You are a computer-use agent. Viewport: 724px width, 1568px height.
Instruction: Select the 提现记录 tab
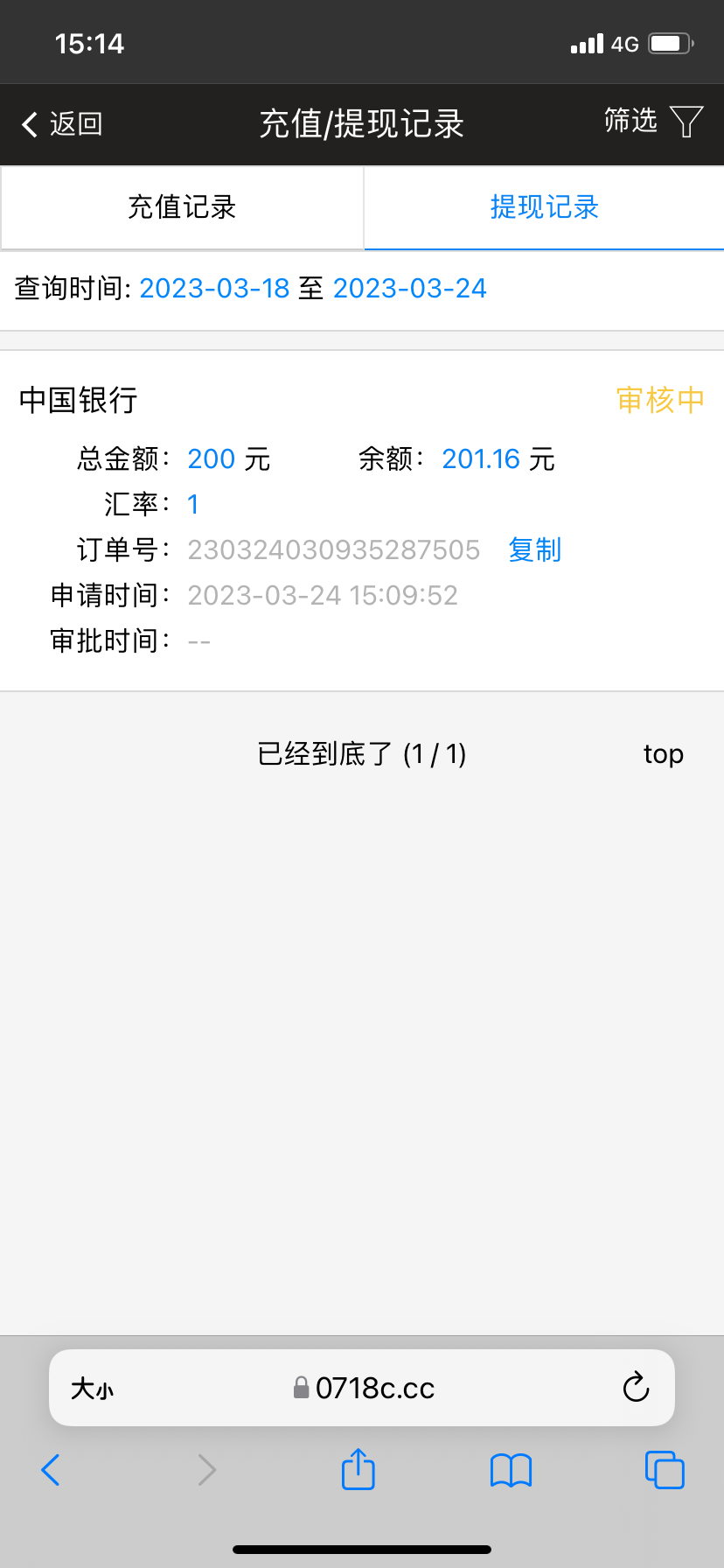coord(544,208)
